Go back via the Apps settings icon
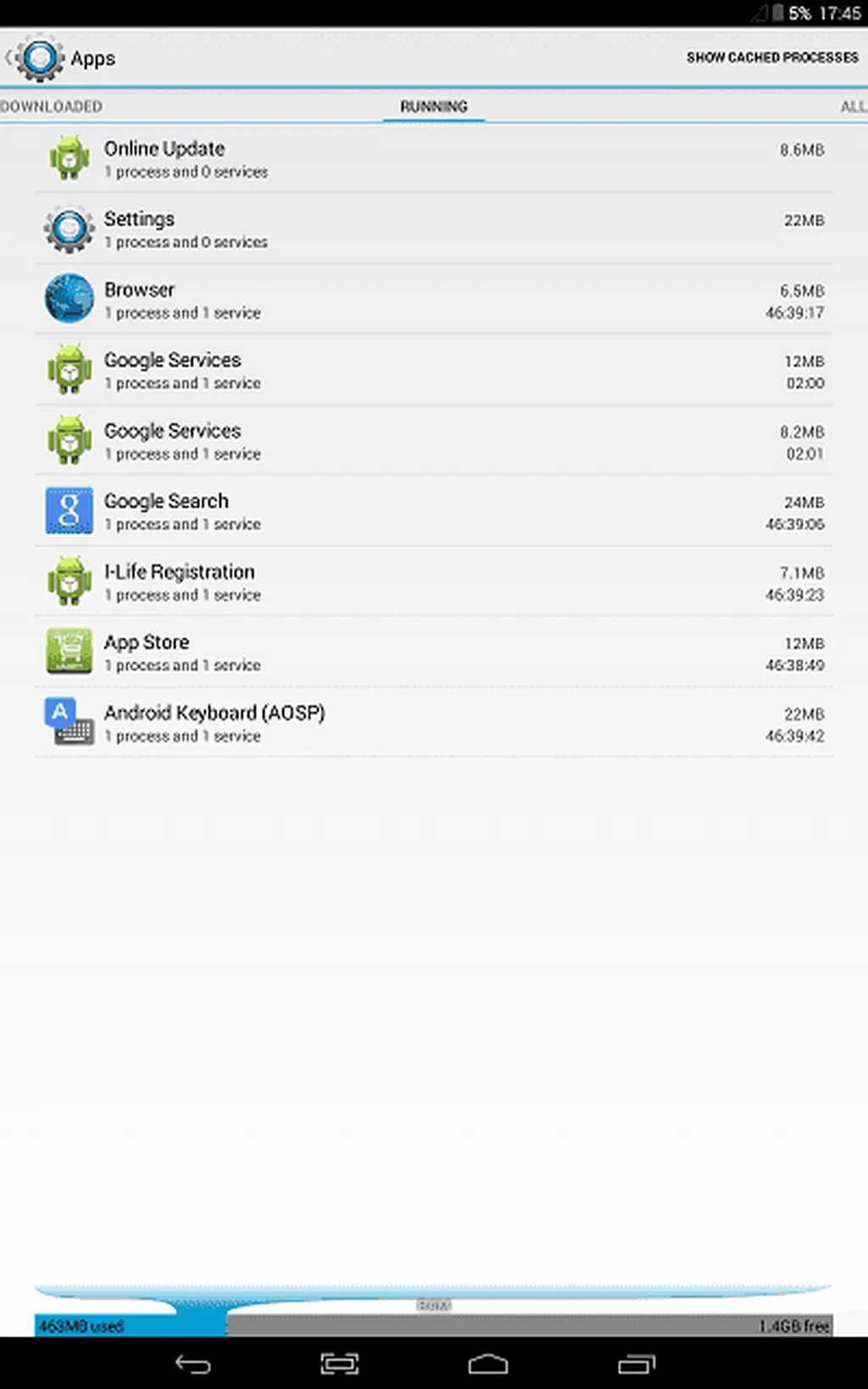Image resolution: width=868 pixels, height=1389 pixels. pos(39,58)
